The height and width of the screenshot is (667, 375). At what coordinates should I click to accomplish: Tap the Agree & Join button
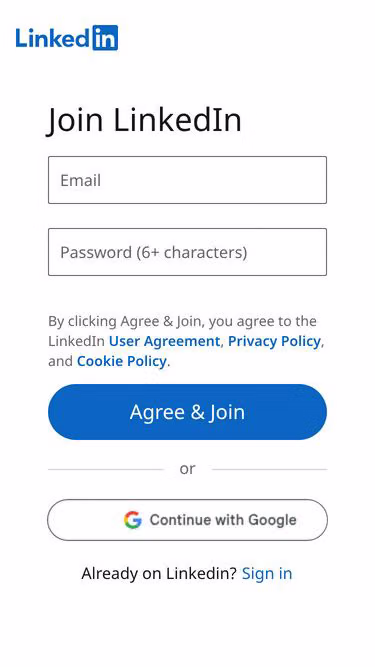tap(187, 412)
